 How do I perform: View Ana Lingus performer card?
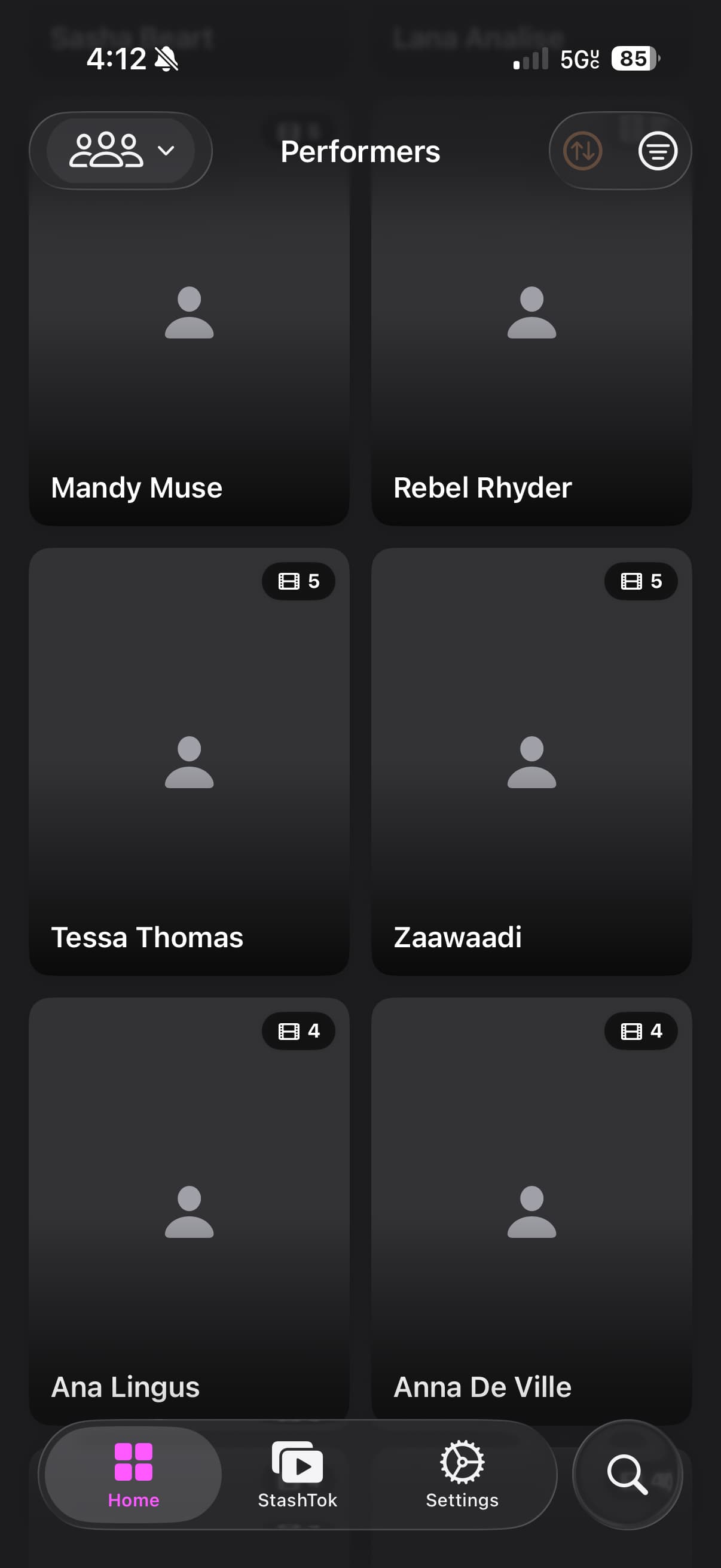[188, 1212]
